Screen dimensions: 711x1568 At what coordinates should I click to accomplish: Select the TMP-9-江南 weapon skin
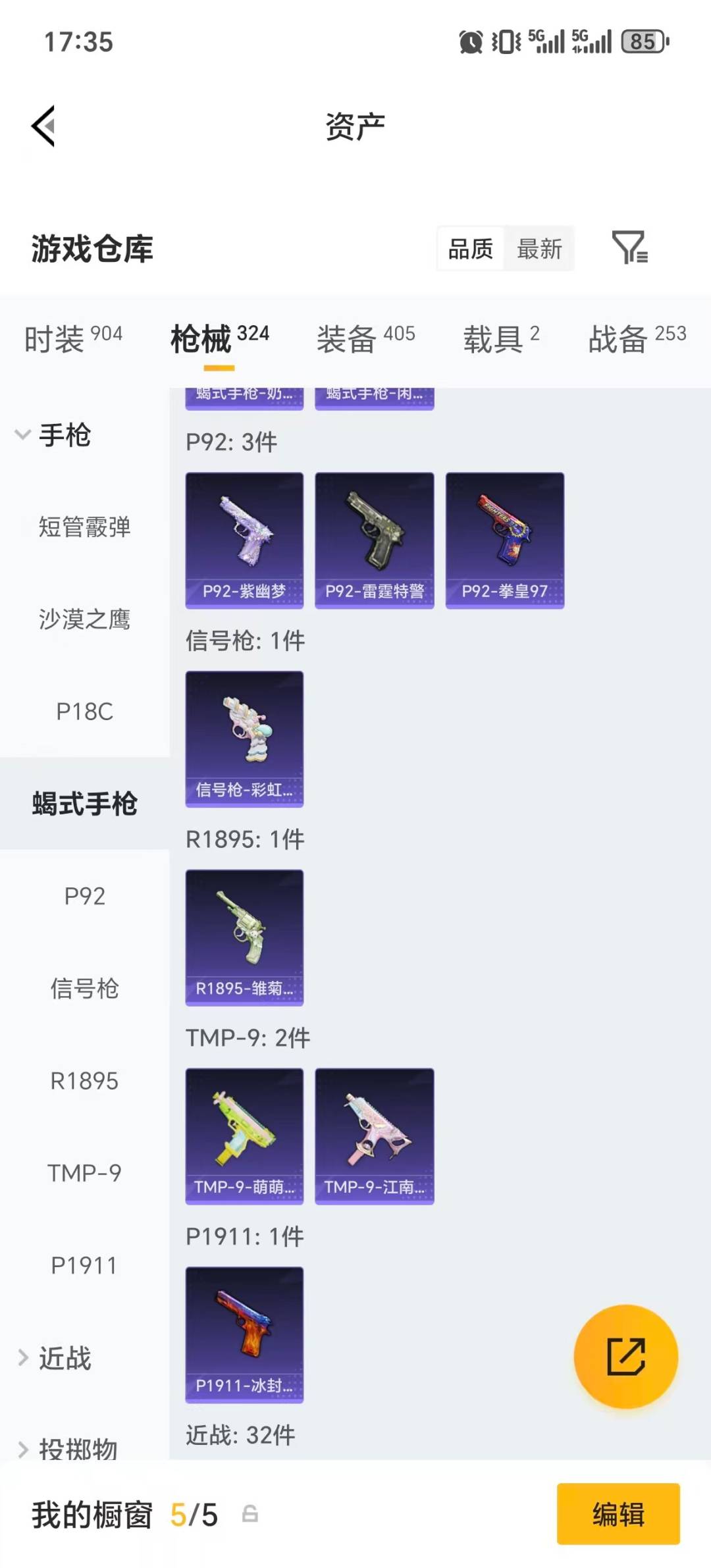[374, 1136]
